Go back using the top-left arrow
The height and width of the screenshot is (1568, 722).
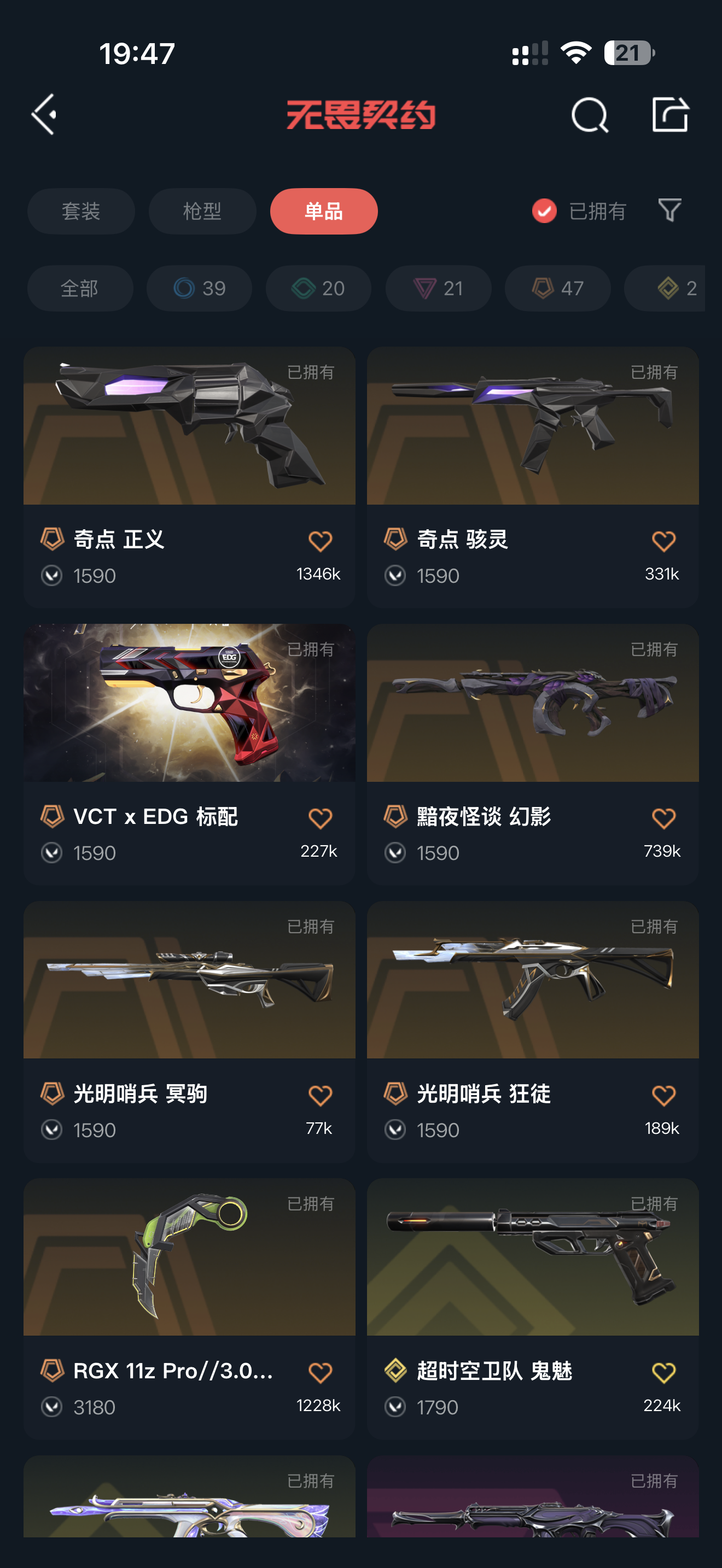44,114
